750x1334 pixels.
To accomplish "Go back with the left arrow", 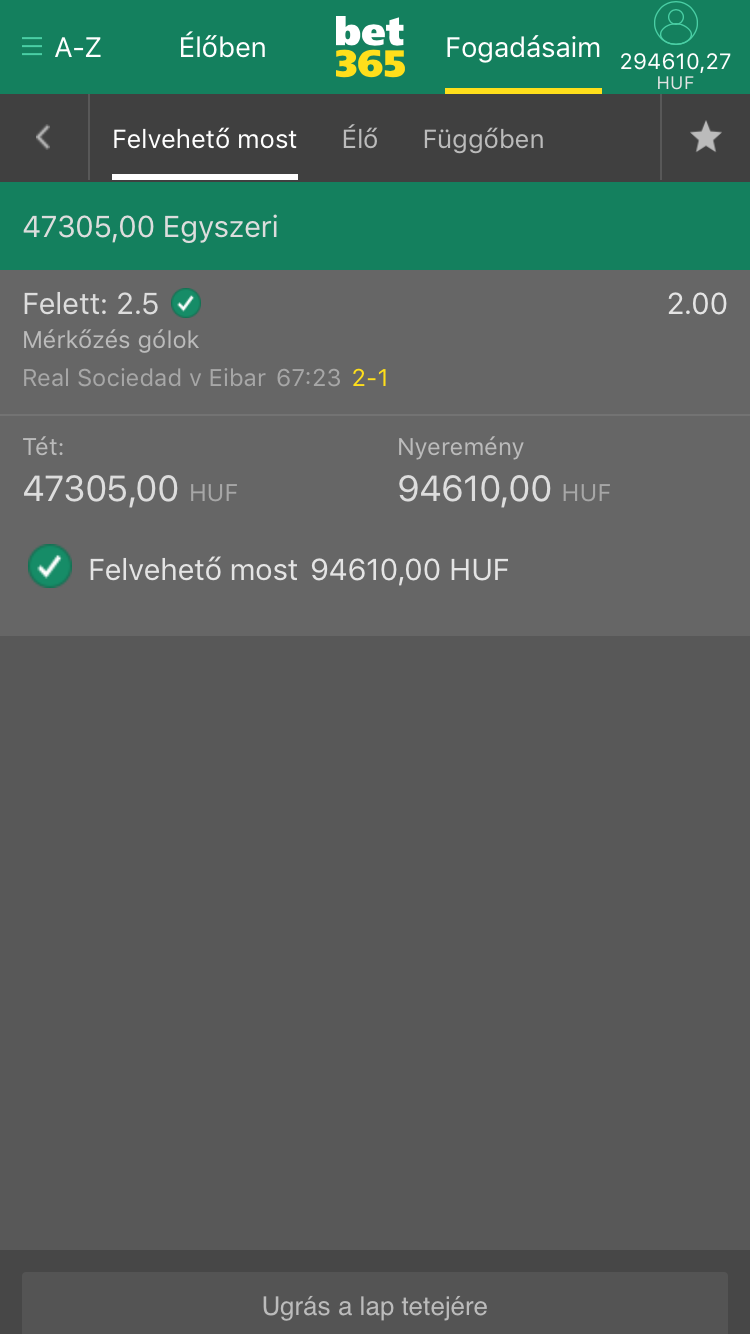I will click(x=43, y=138).
